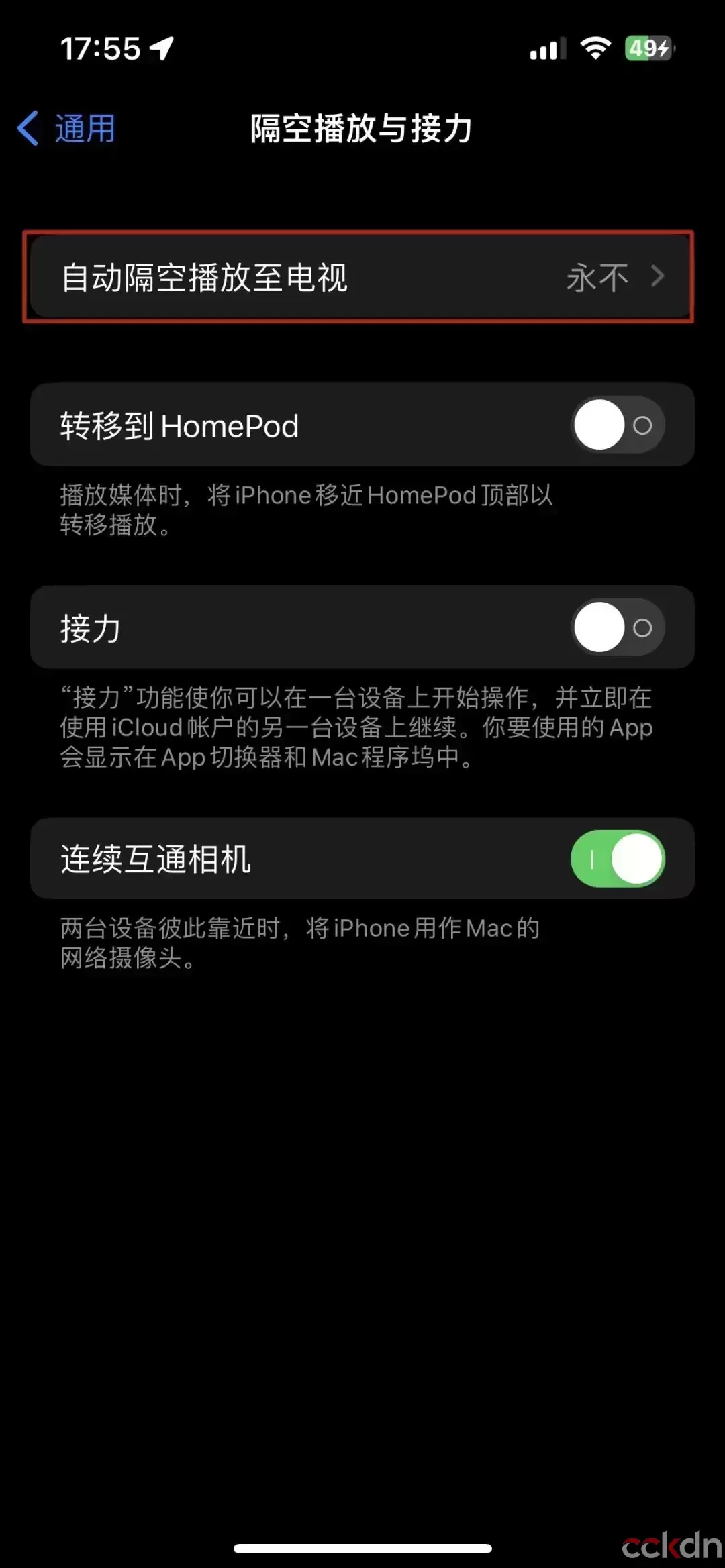Click the battery indicator showing 49%
Viewport: 725px width, 1568px height.
pos(646,48)
